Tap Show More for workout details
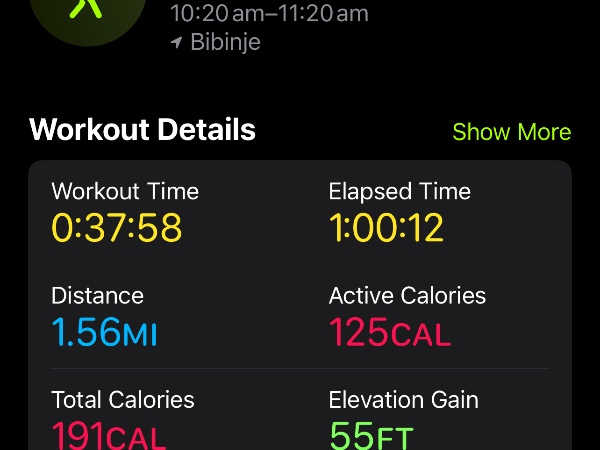This screenshot has width=600, height=450. tap(511, 132)
